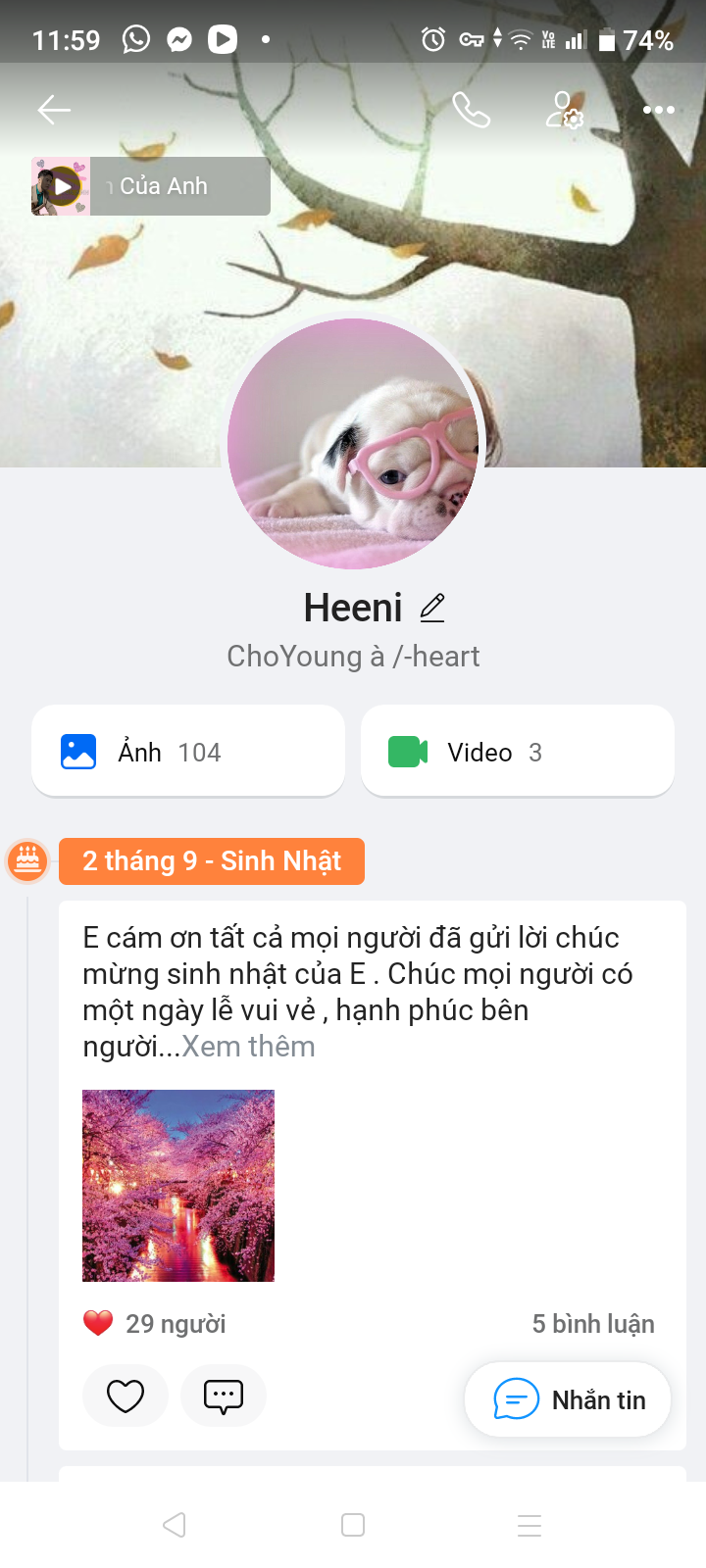
Task: Open the cherry blossom photo in post
Action: (x=178, y=1186)
